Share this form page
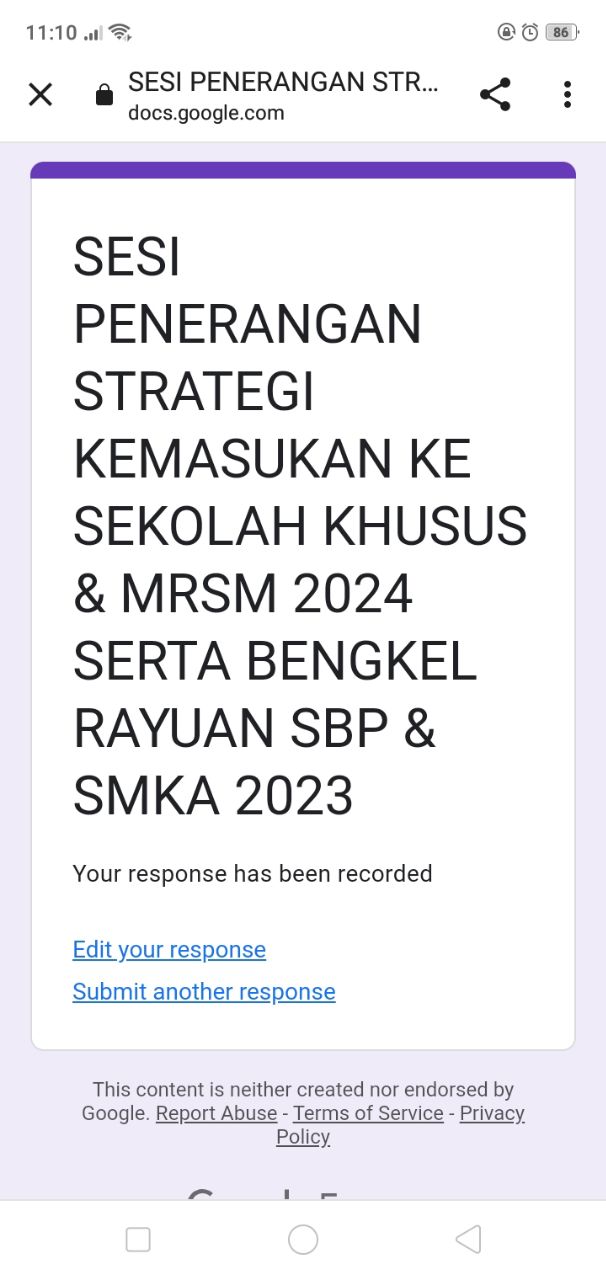This screenshot has height=1280, width=606. [495, 95]
